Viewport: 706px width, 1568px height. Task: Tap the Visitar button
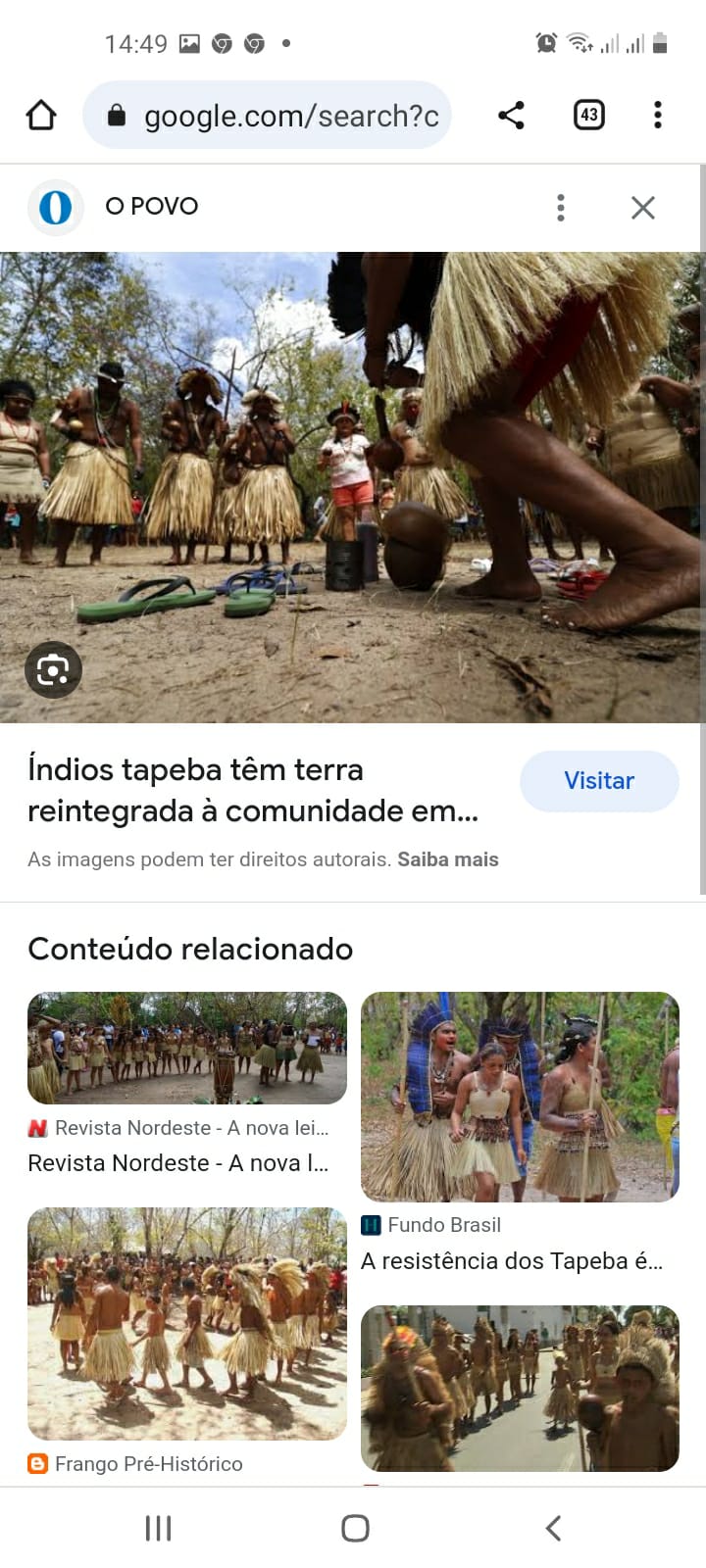pos(599,781)
